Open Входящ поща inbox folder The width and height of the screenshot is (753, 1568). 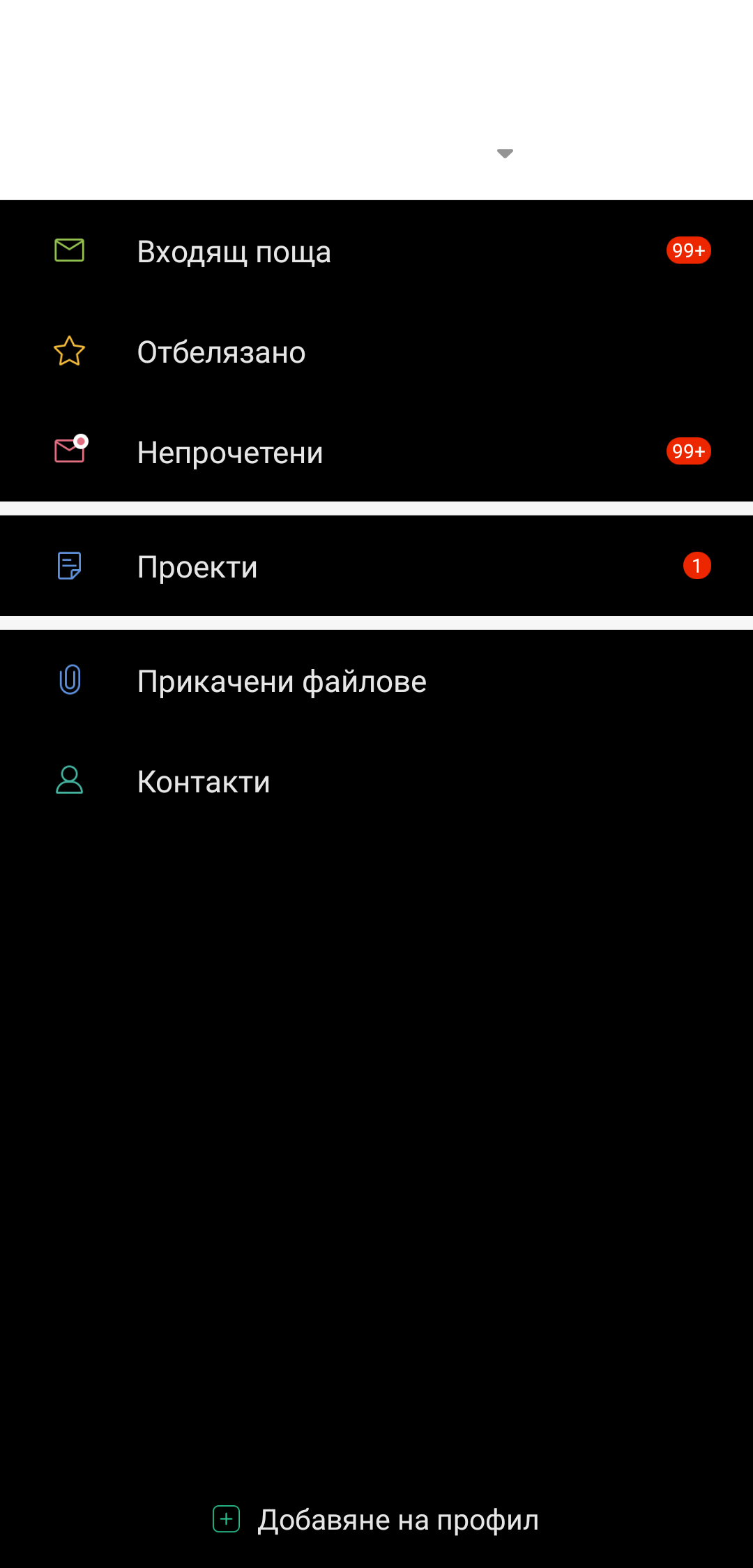click(x=376, y=251)
